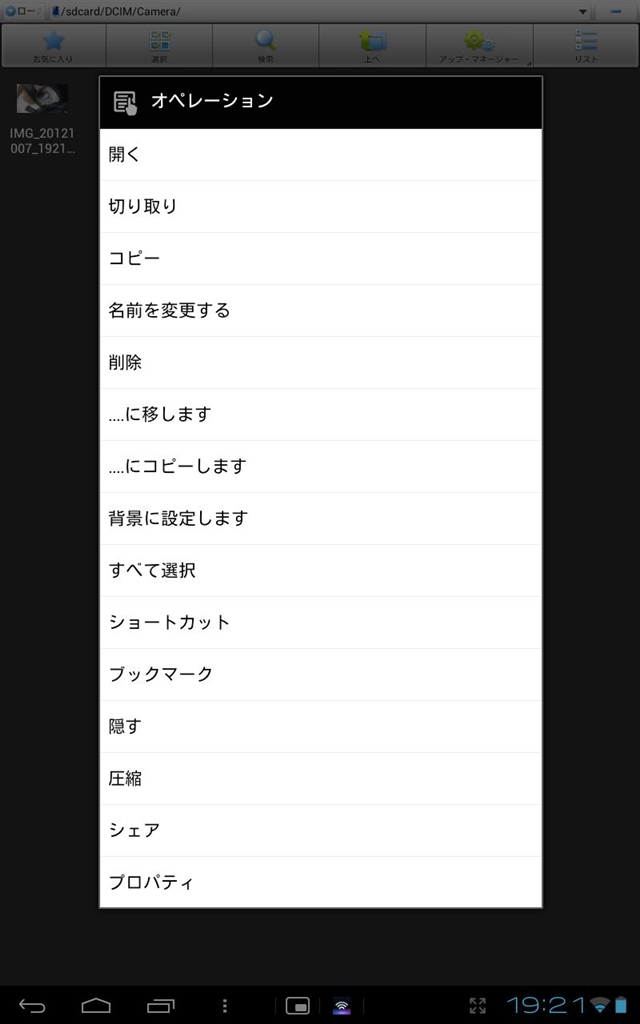Compress the file using 圧縮
The height and width of the screenshot is (1024, 640).
(x=320, y=779)
